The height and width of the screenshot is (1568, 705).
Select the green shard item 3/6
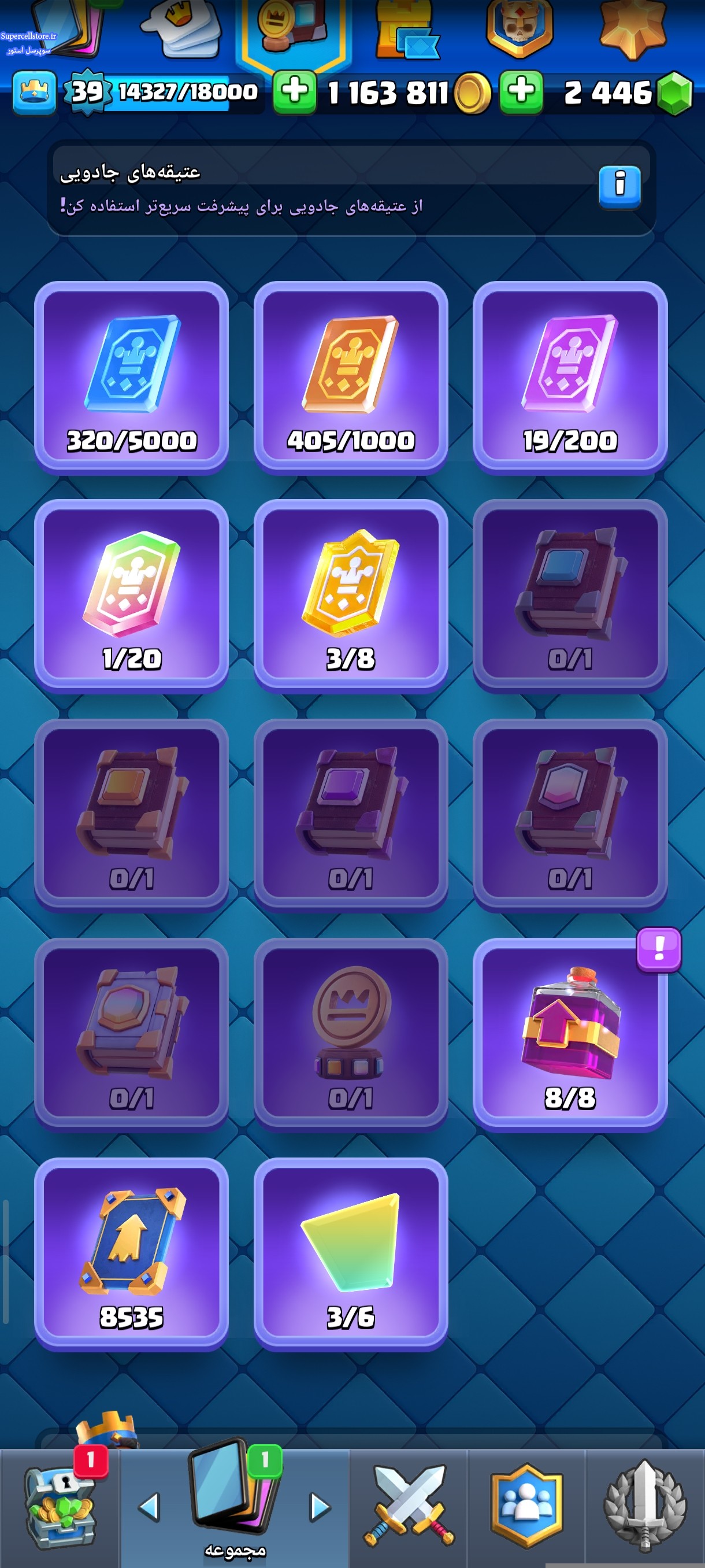[351, 1253]
